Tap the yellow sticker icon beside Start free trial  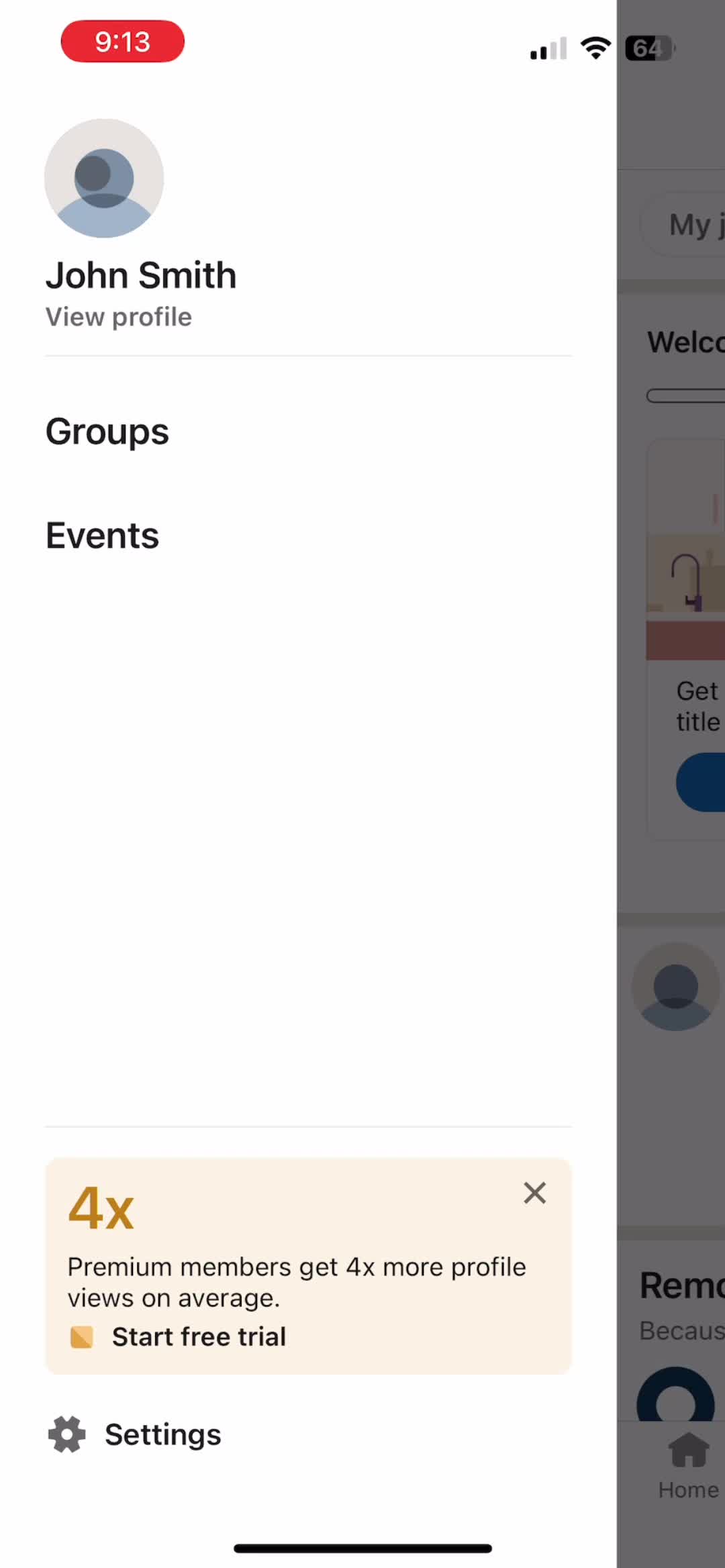82,1336
